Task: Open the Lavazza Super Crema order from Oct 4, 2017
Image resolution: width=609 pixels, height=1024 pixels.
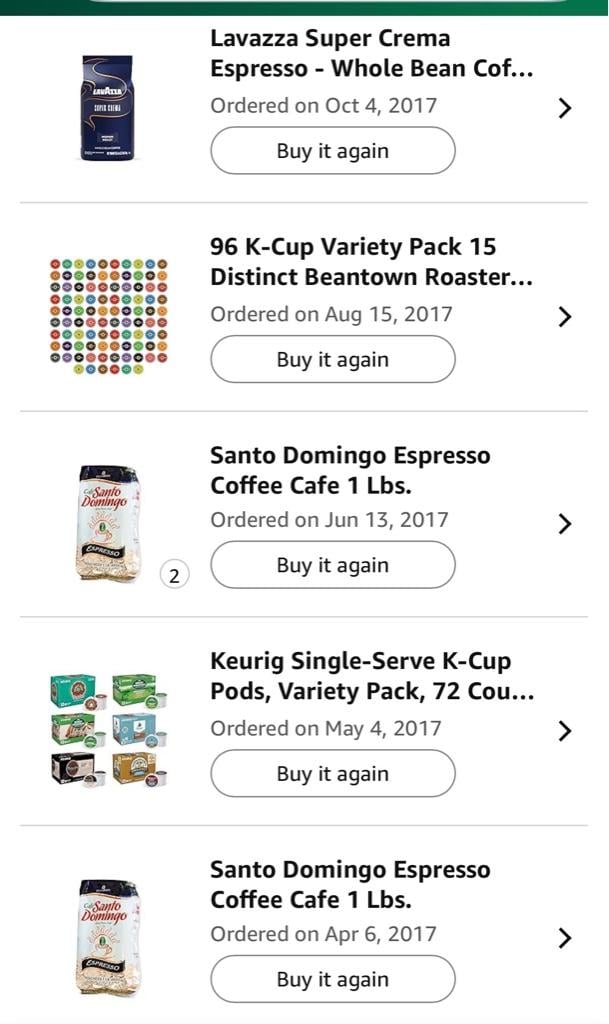Action: [x=565, y=108]
